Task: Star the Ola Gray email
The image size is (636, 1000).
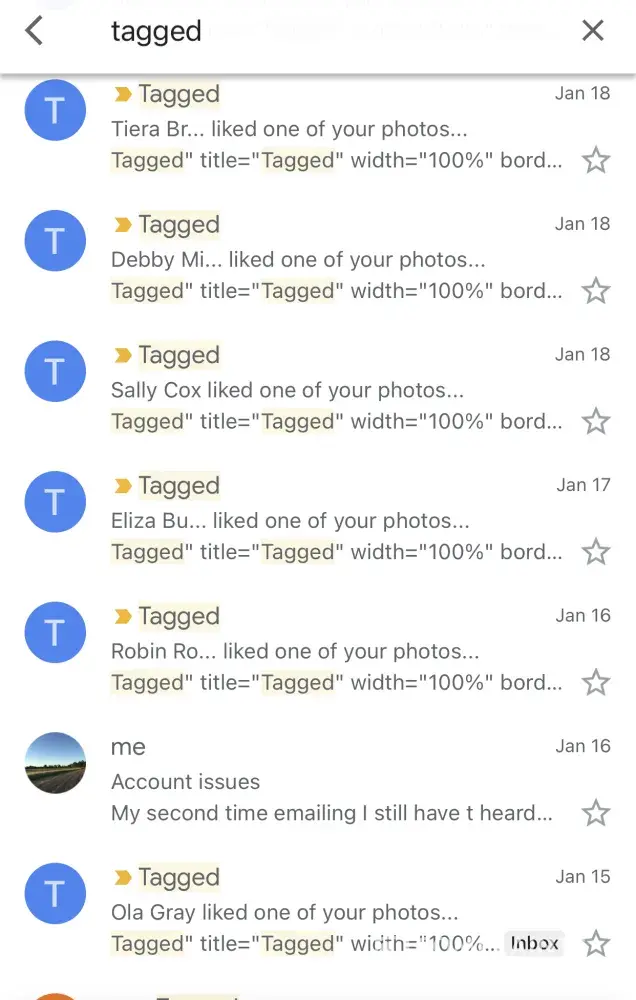Action: 596,943
